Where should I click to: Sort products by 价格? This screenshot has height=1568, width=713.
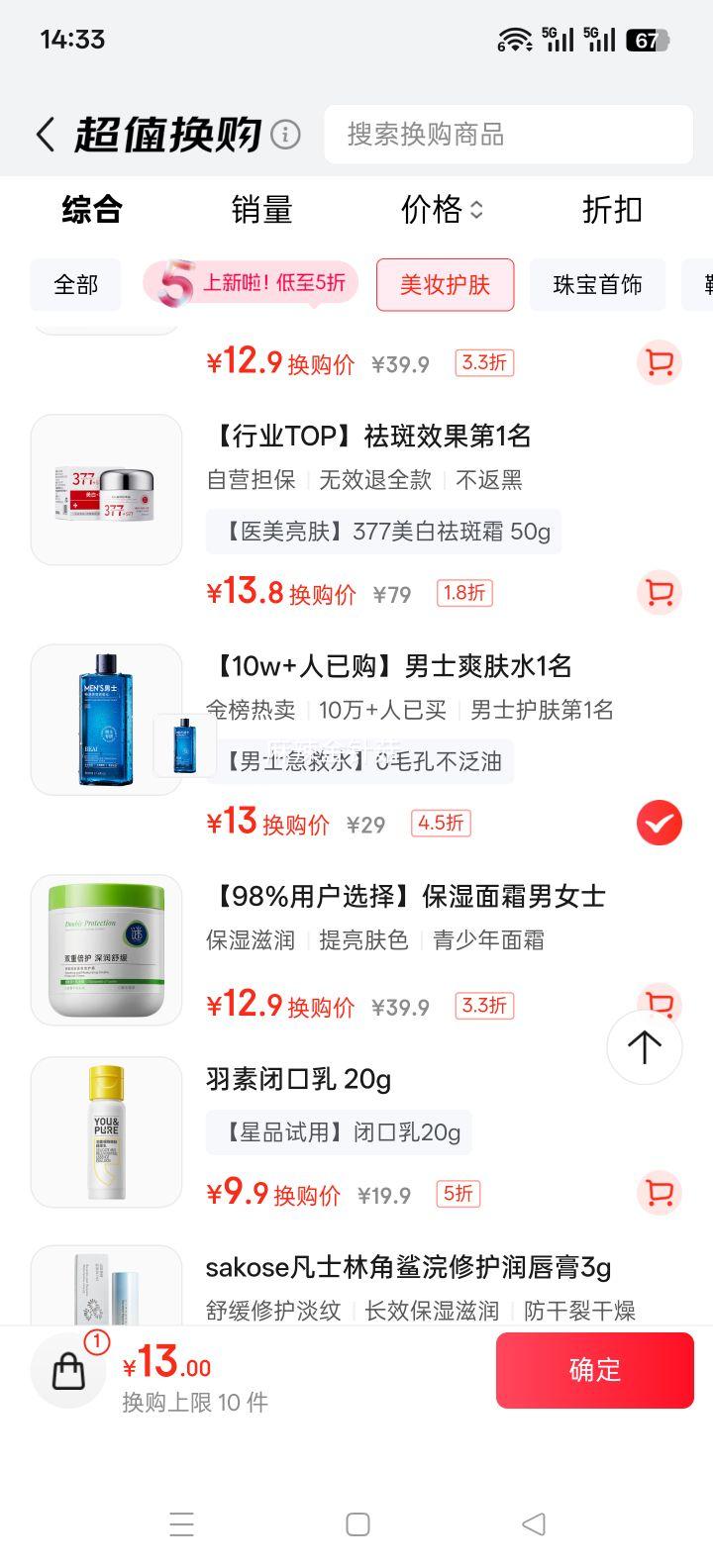coord(442,210)
